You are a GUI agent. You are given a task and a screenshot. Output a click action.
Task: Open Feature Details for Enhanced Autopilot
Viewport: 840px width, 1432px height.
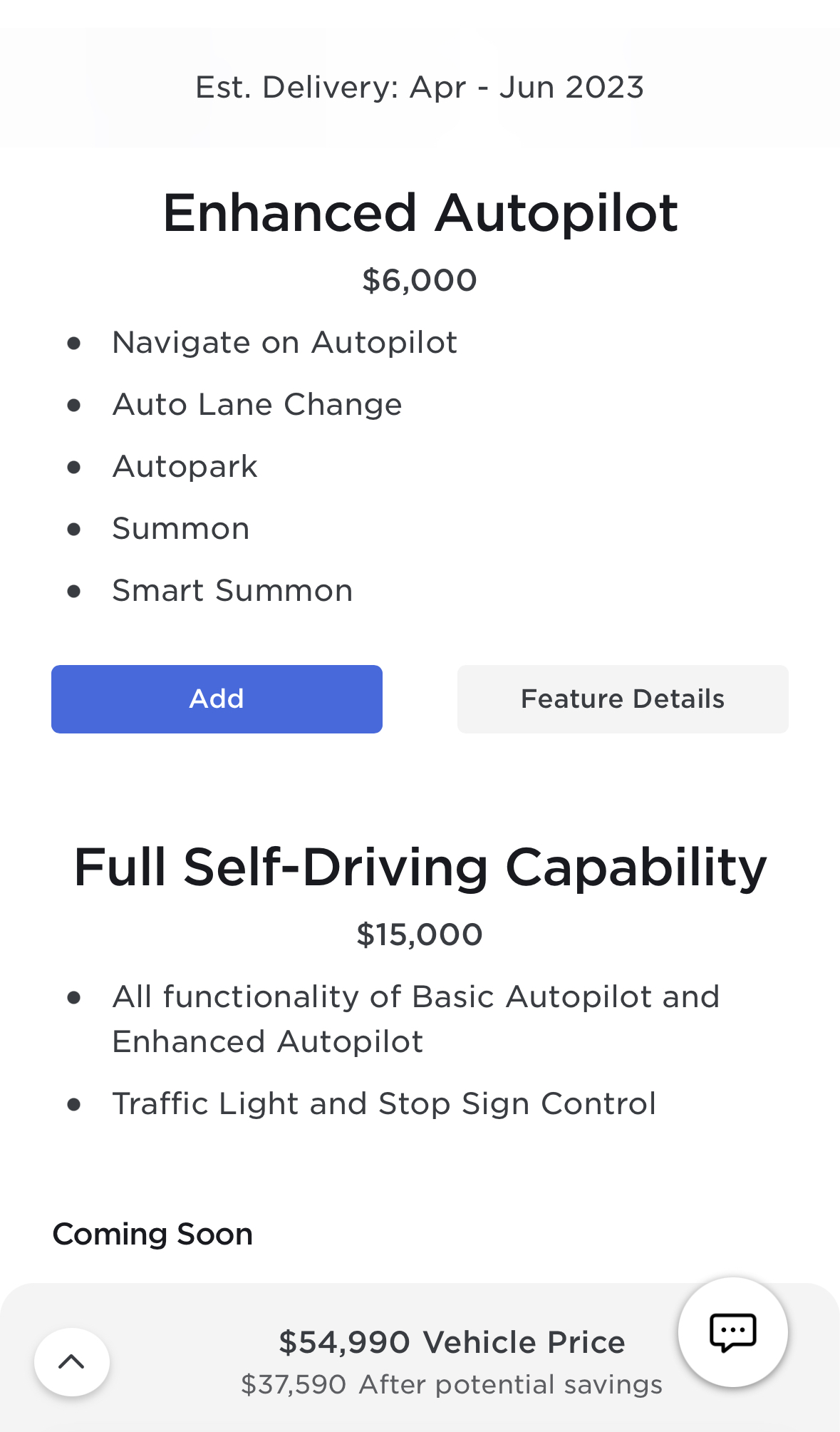pos(623,699)
